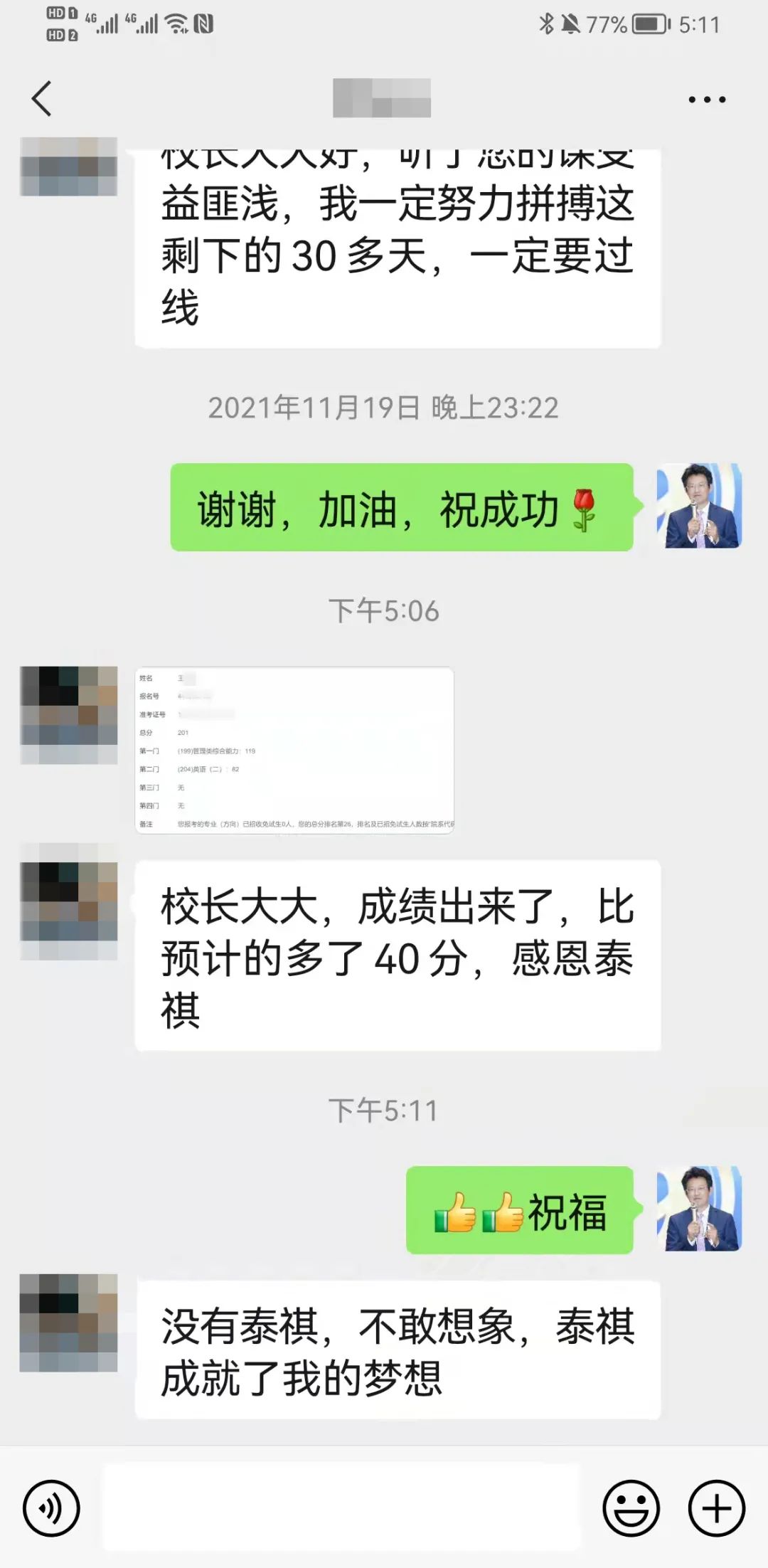Switch to voice message input
The height and width of the screenshot is (1568, 768).
click(51, 1508)
